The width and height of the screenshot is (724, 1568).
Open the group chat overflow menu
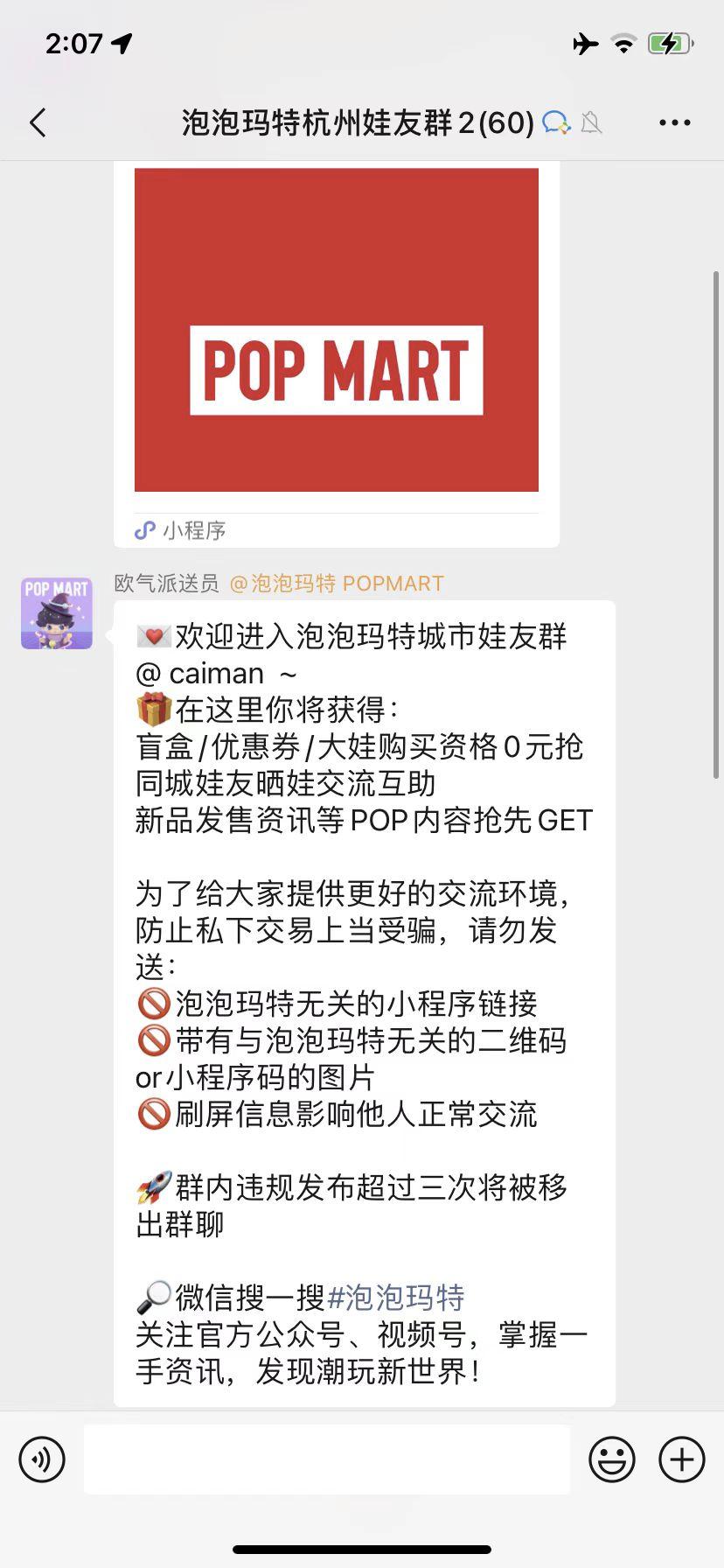tap(674, 122)
